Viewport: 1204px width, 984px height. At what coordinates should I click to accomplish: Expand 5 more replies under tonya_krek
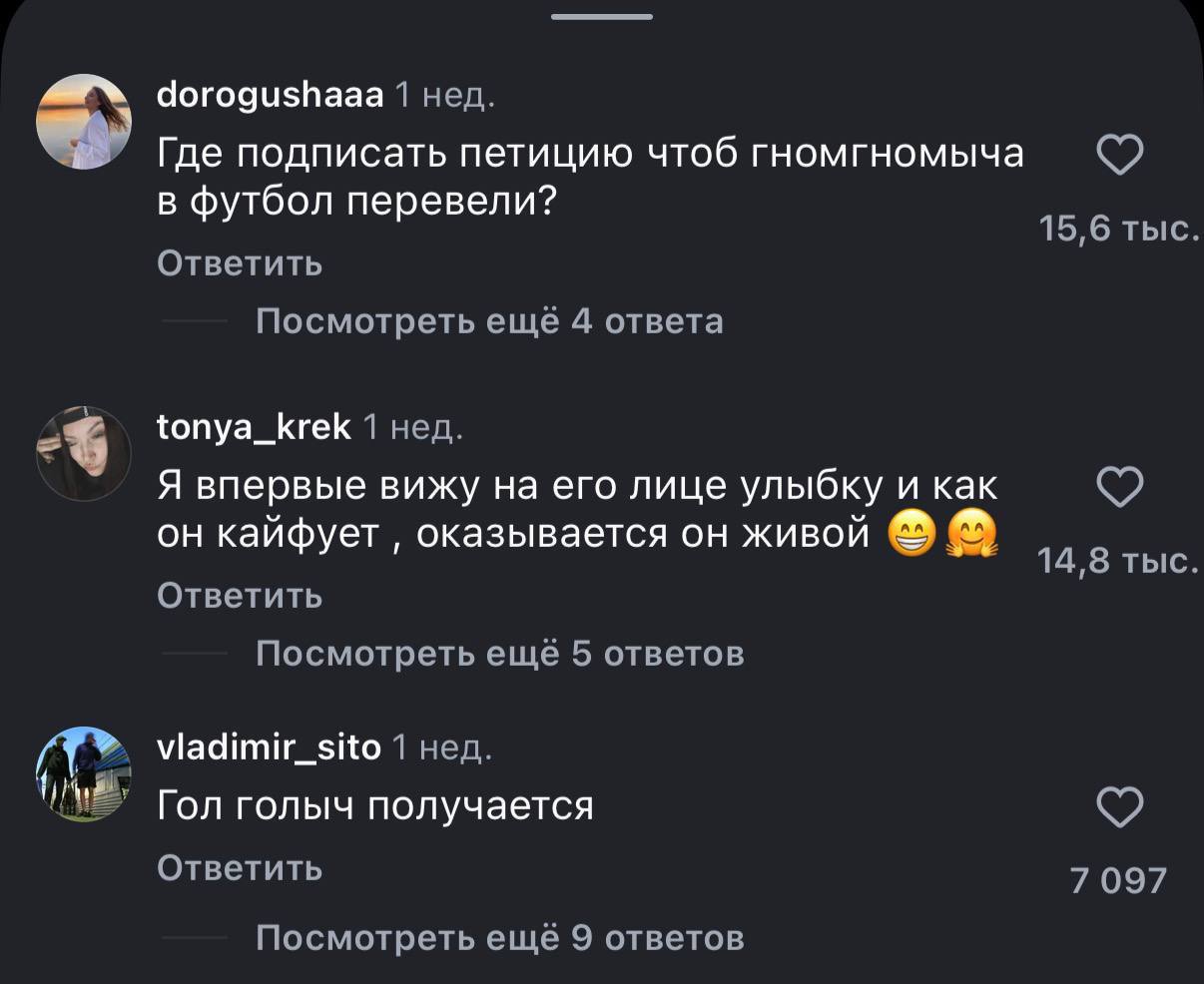tap(499, 654)
